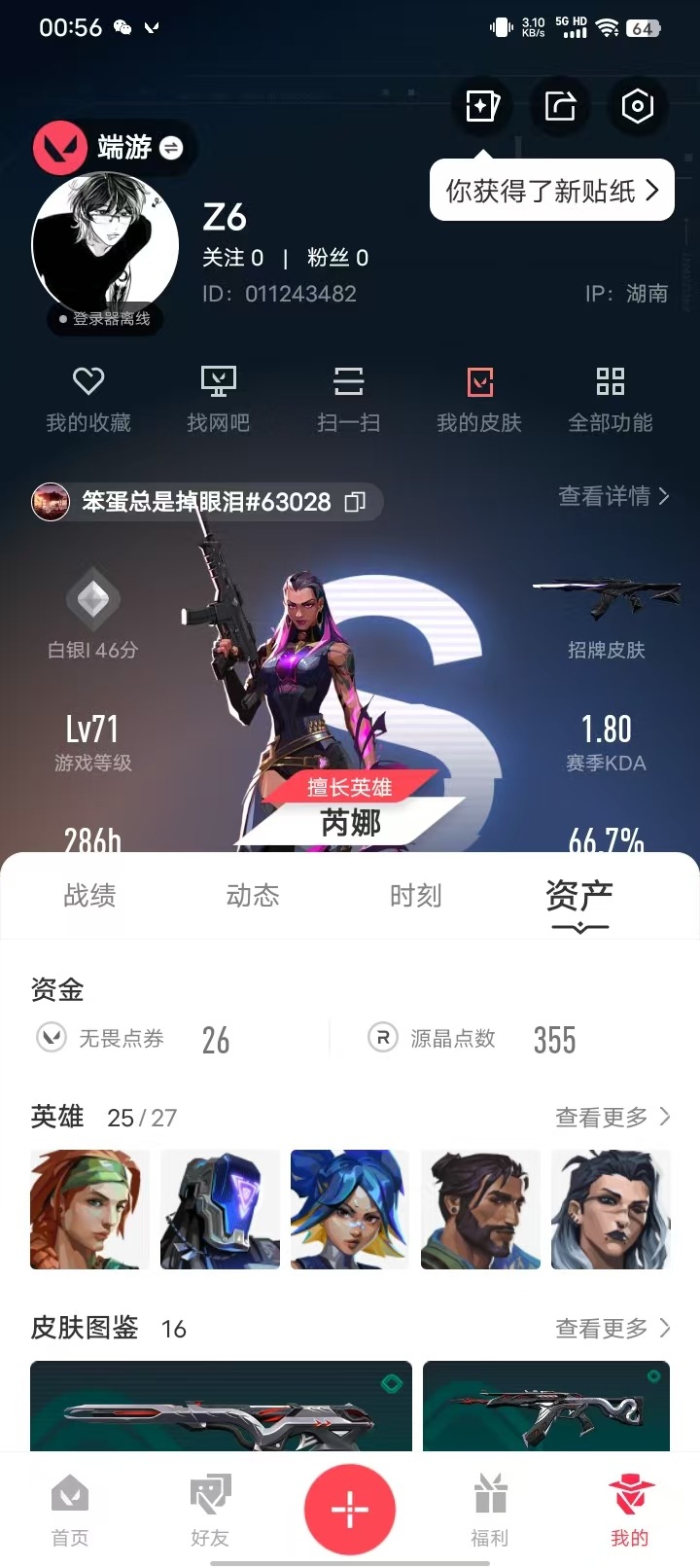The height and width of the screenshot is (1568, 700).
Task: View more heroes via 查看更多 next to 英雄
Action: click(x=612, y=1118)
